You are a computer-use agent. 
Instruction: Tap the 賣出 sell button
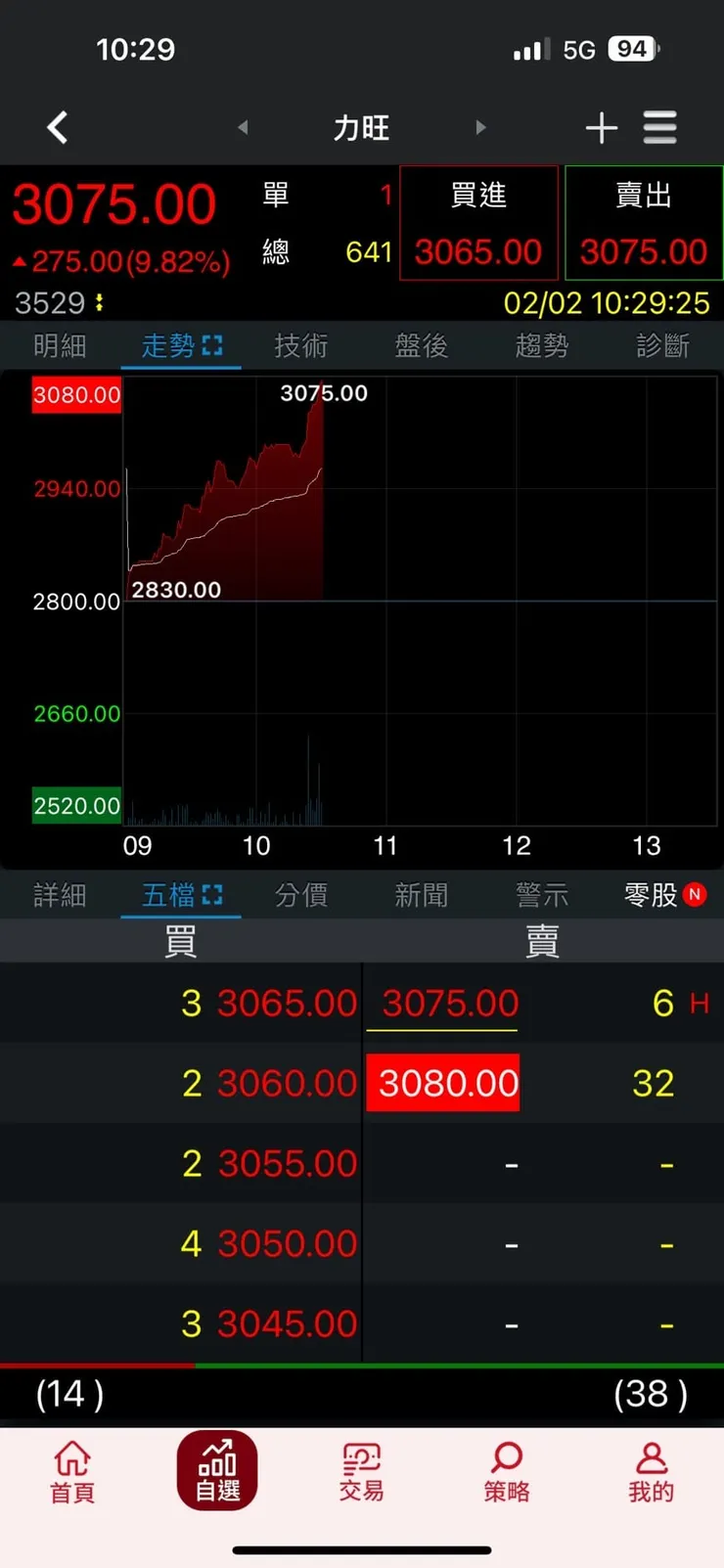644,223
